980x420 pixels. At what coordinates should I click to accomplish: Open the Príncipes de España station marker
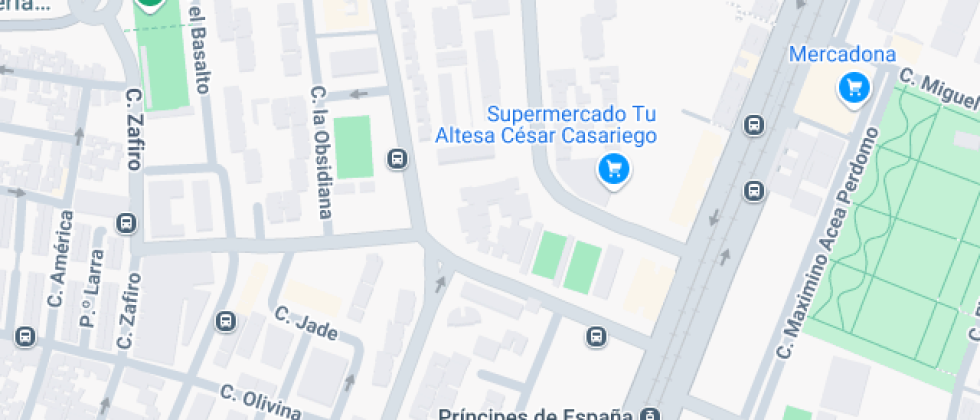(651, 414)
